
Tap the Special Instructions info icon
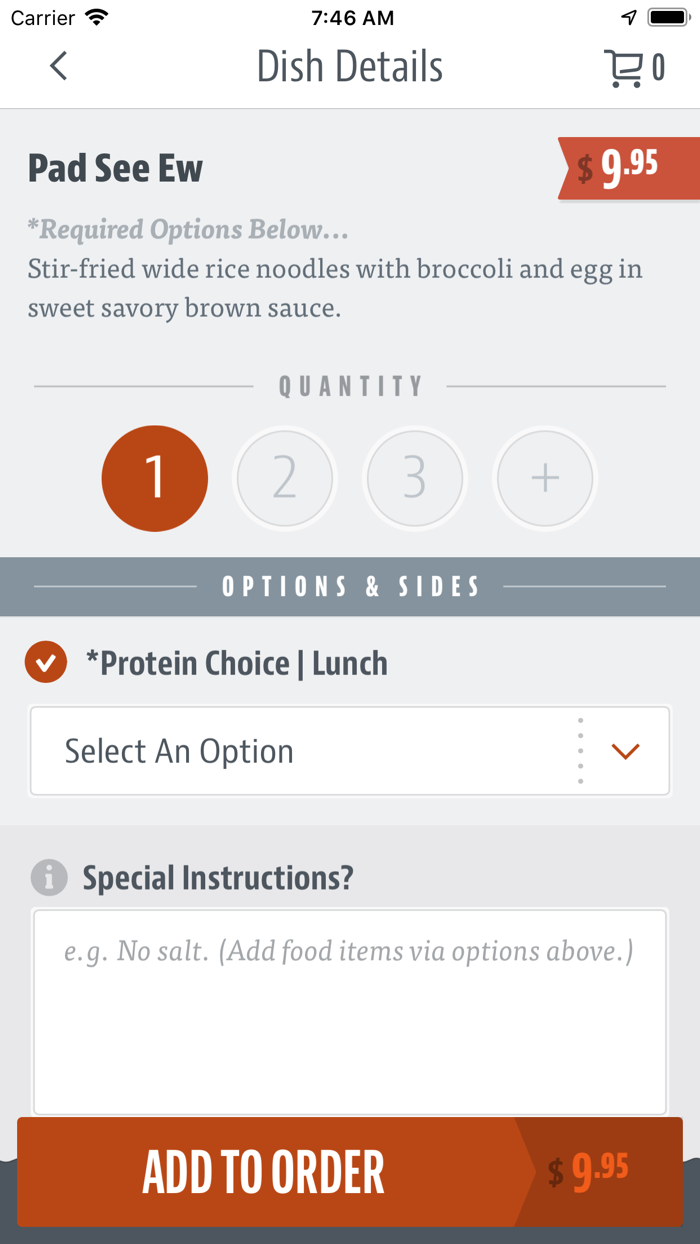pyautogui.click(x=49, y=878)
